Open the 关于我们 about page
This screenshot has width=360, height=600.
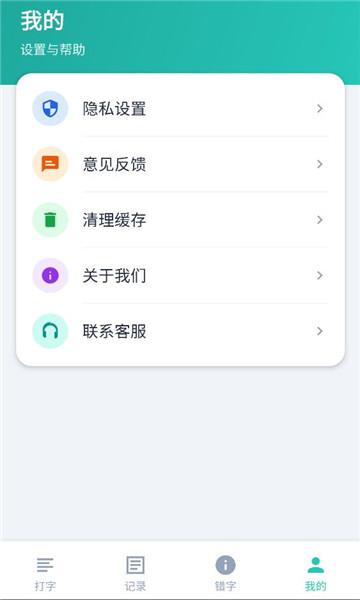pos(180,275)
